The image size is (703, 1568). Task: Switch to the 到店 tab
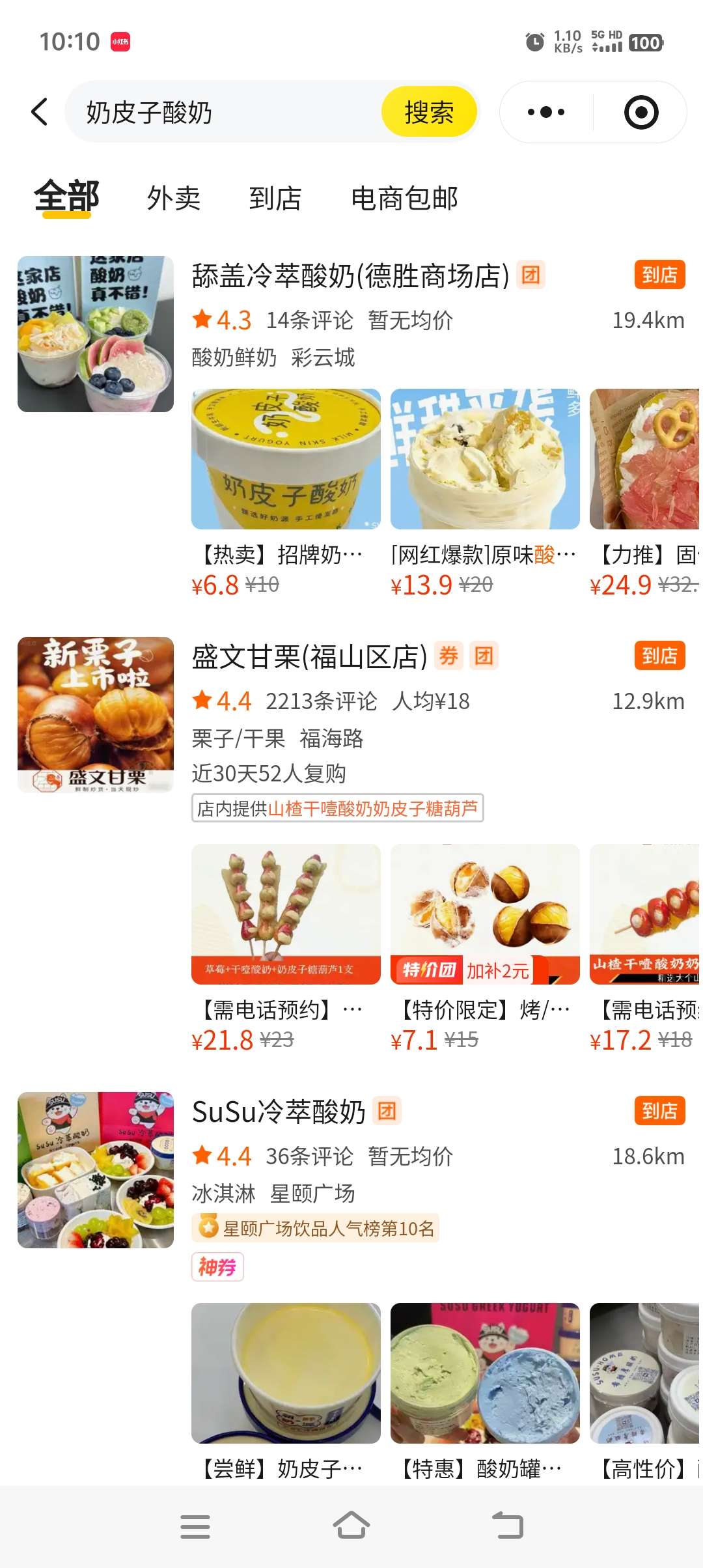coord(275,198)
